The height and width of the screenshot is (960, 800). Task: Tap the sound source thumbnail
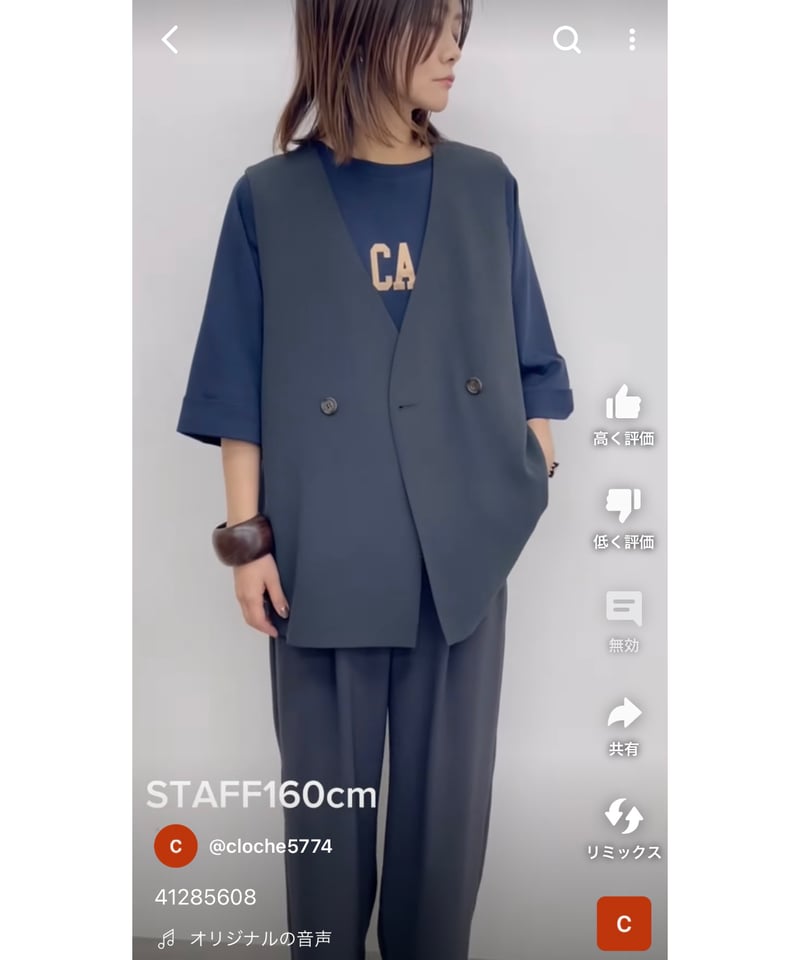pos(623,923)
